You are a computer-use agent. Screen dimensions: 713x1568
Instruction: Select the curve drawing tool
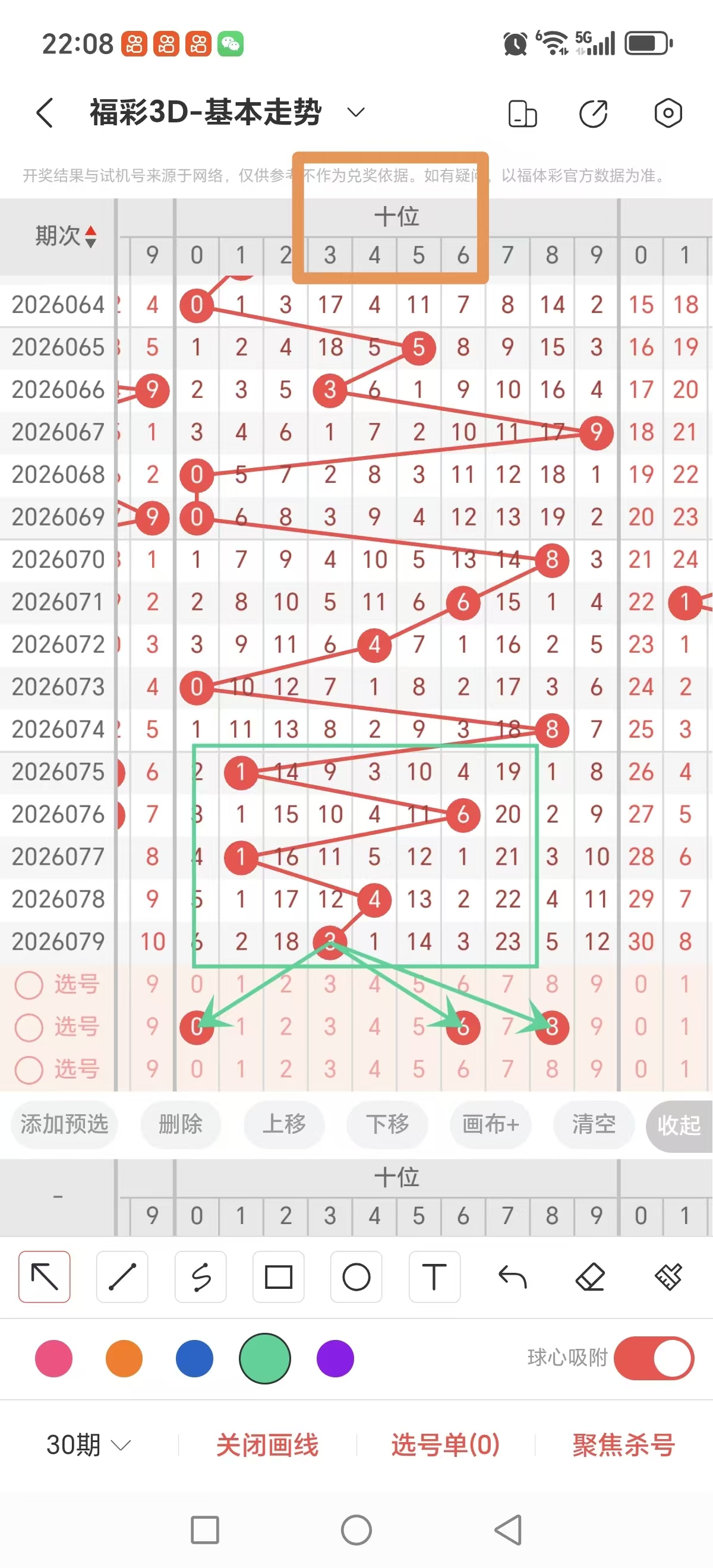(x=201, y=1277)
